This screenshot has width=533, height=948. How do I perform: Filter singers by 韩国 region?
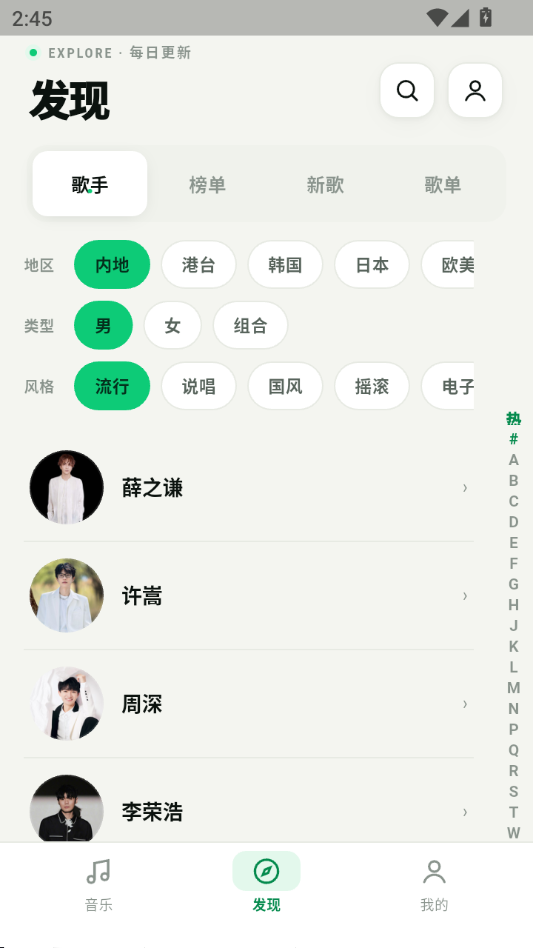[x=285, y=265]
